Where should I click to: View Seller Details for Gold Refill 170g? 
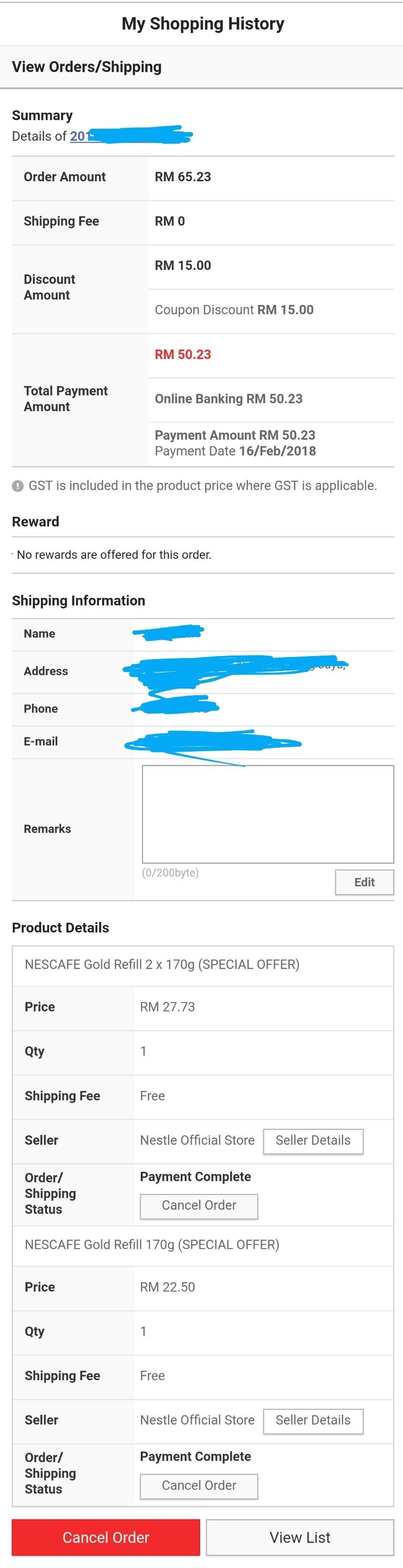click(313, 1420)
